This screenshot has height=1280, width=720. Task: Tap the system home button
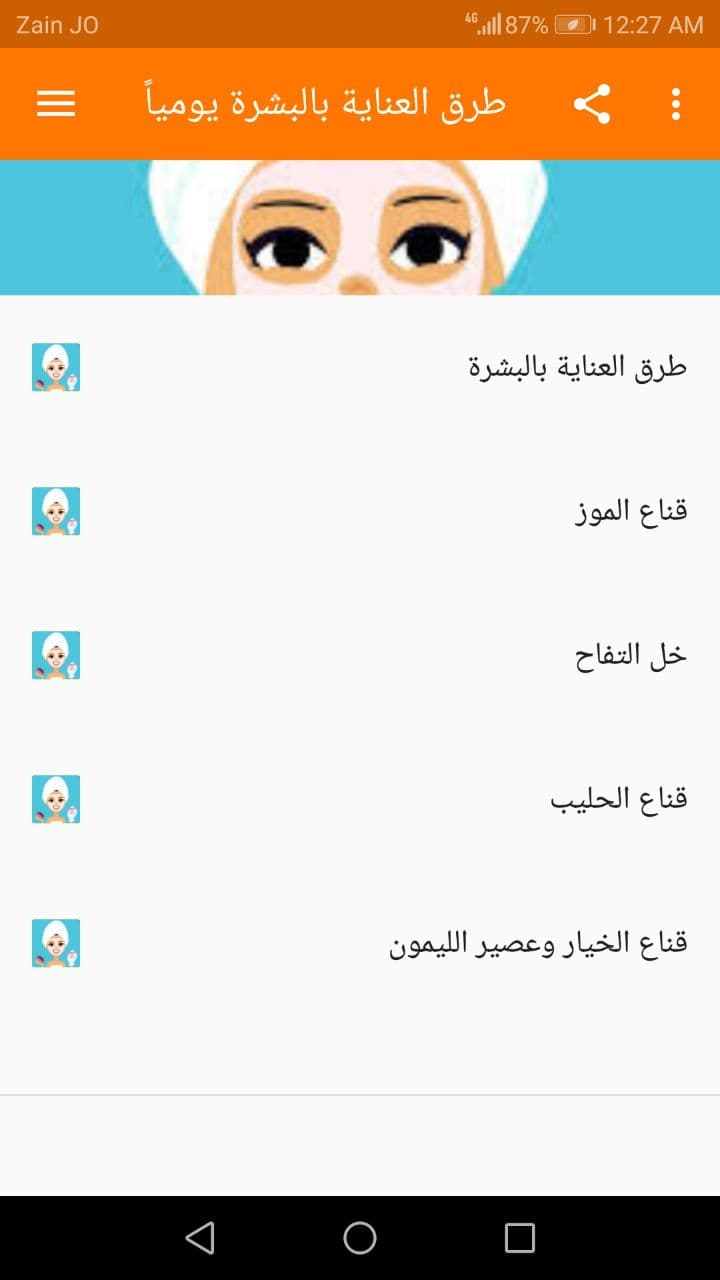point(360,1238)
